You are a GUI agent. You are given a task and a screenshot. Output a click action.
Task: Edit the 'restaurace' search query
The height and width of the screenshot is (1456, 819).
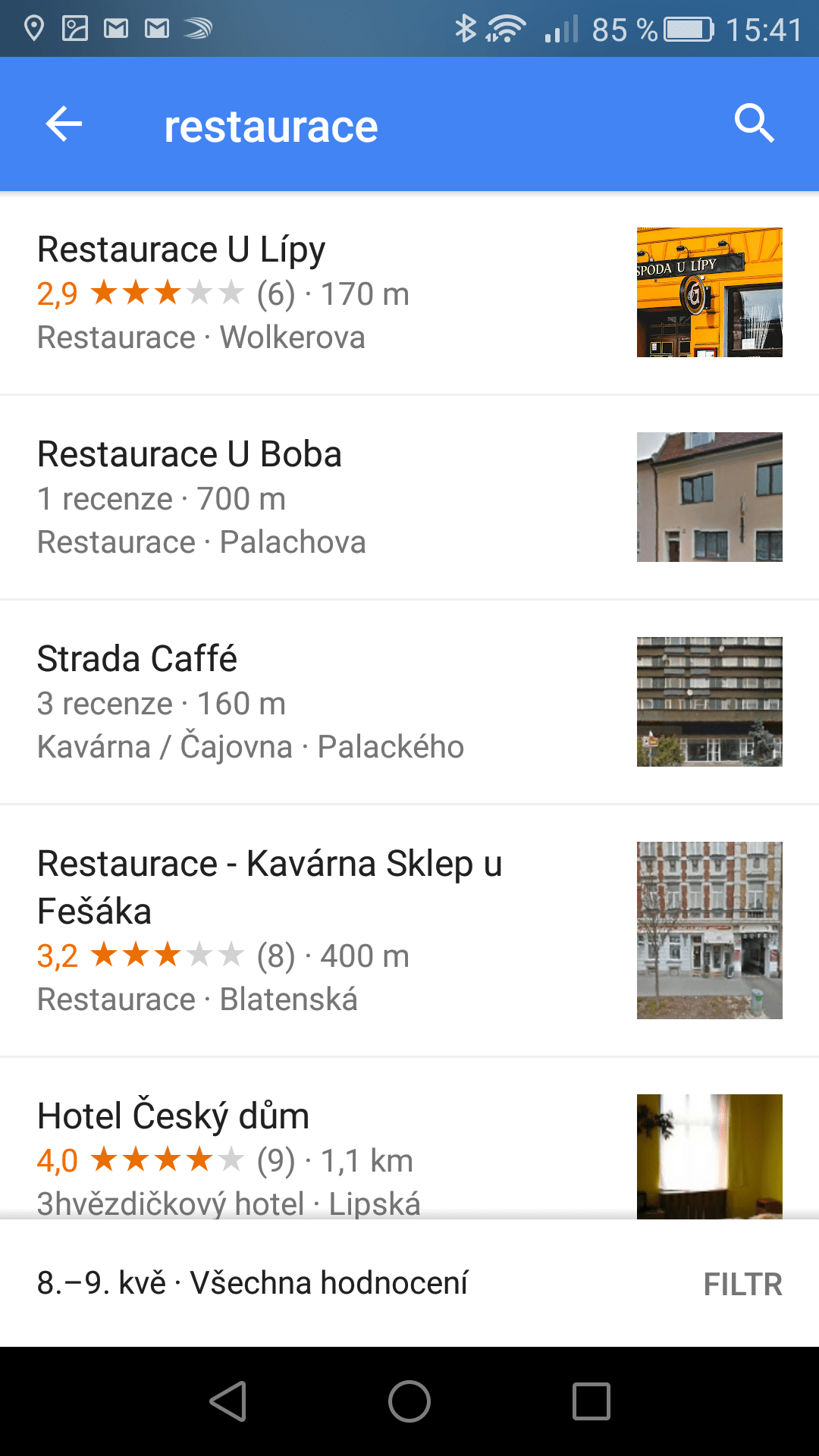click(x=271, y=126)
